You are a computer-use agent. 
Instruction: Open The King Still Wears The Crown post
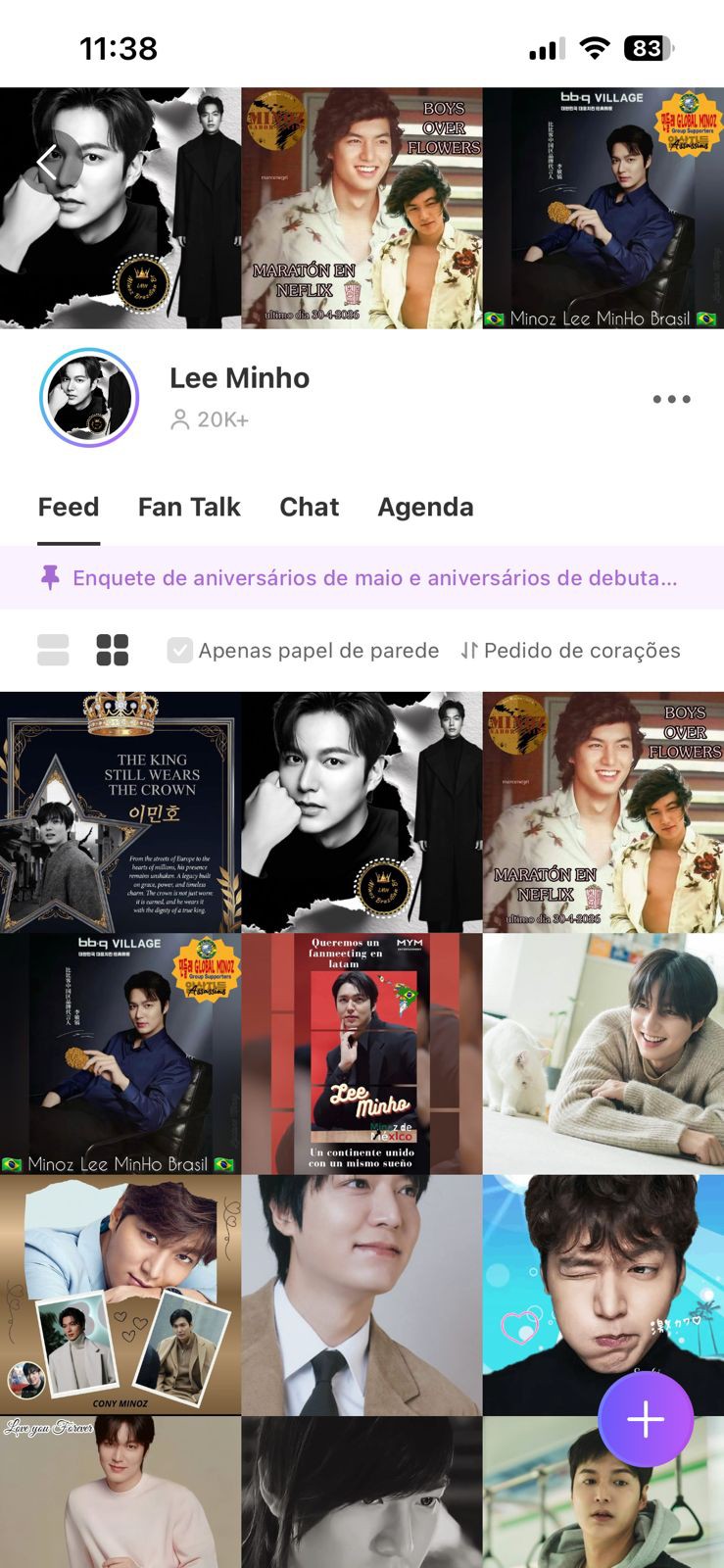[x=121, y=812]
